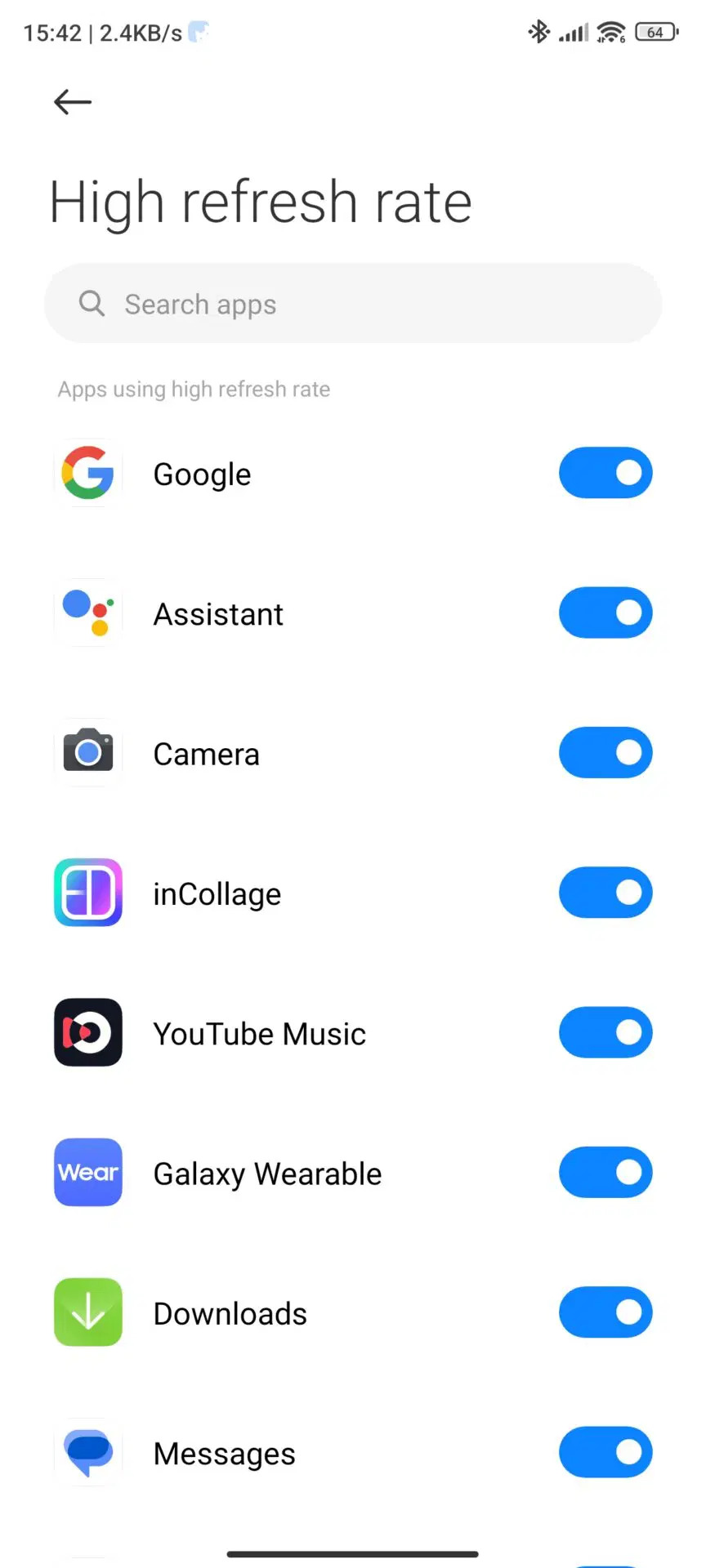Open the inCollage app icon

87,893
